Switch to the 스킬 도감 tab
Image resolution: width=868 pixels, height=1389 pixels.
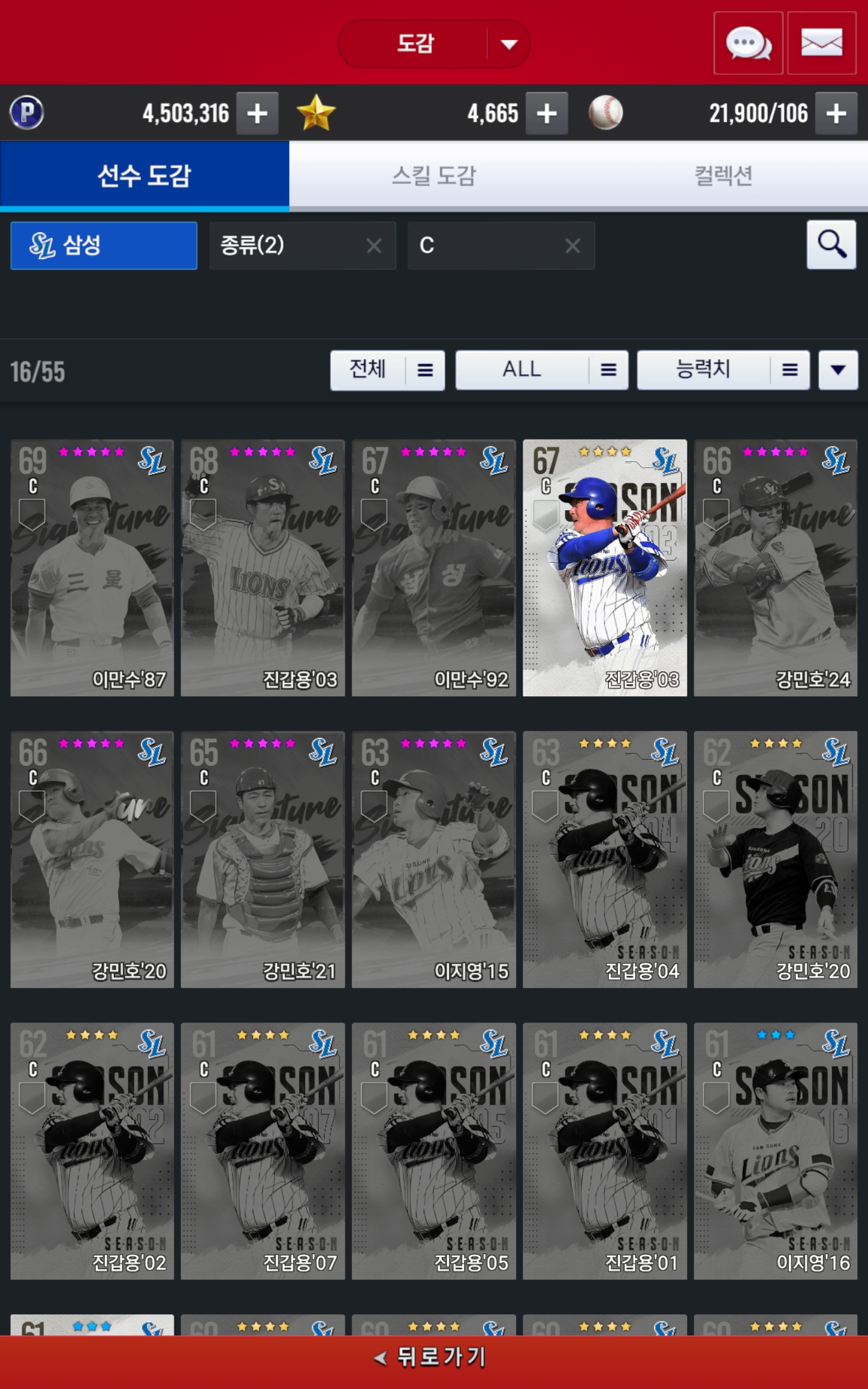click(434, 176)
